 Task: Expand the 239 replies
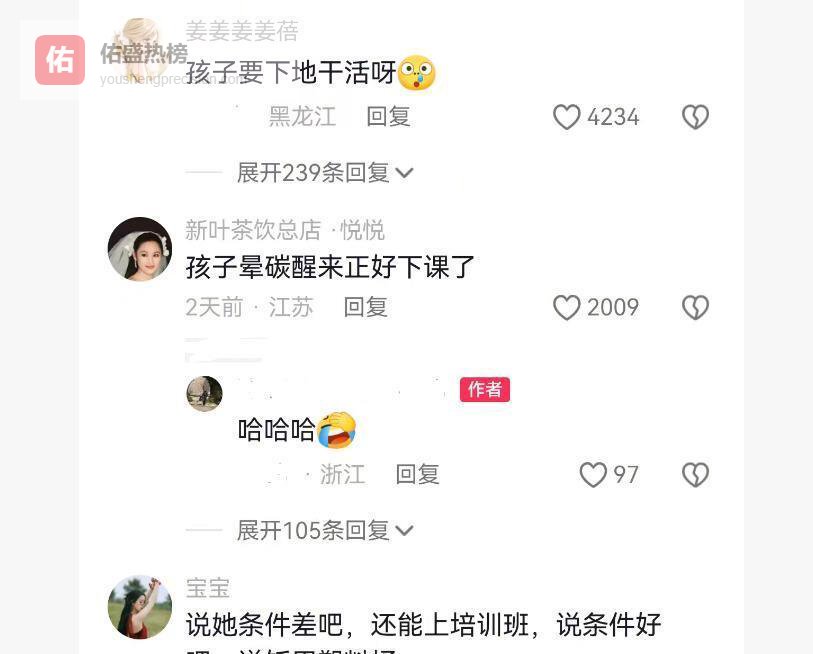(x=324, y=173)
